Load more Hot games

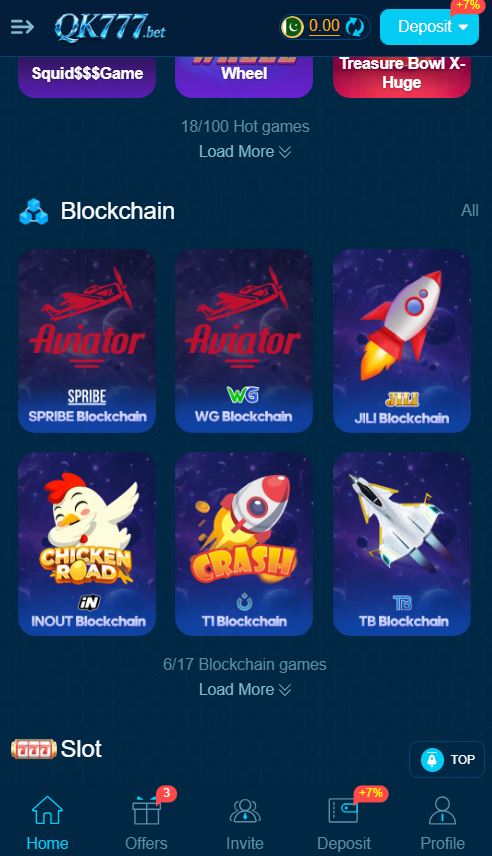(x=245, y=151)
